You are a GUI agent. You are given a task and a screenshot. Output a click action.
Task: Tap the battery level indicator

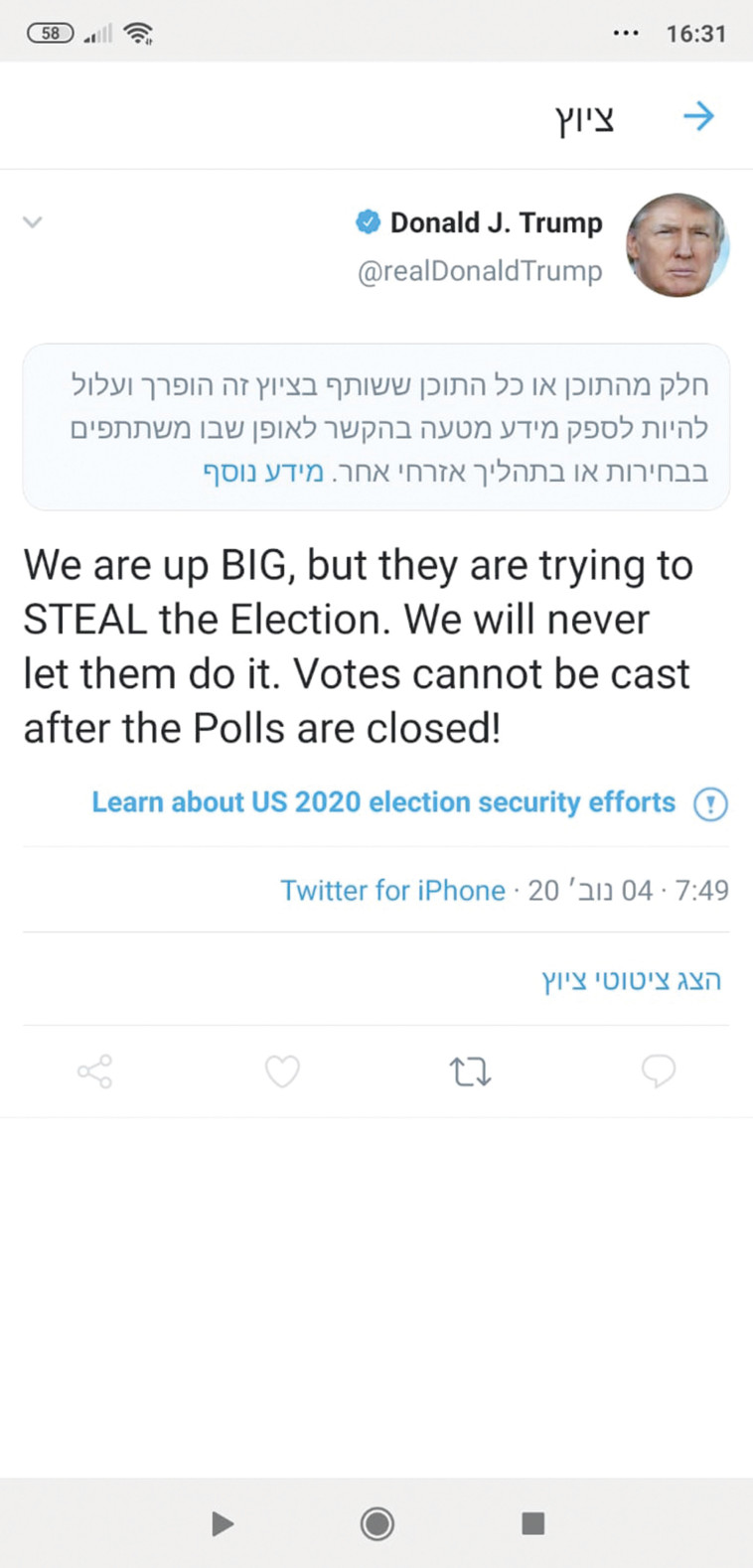(48, 32)
